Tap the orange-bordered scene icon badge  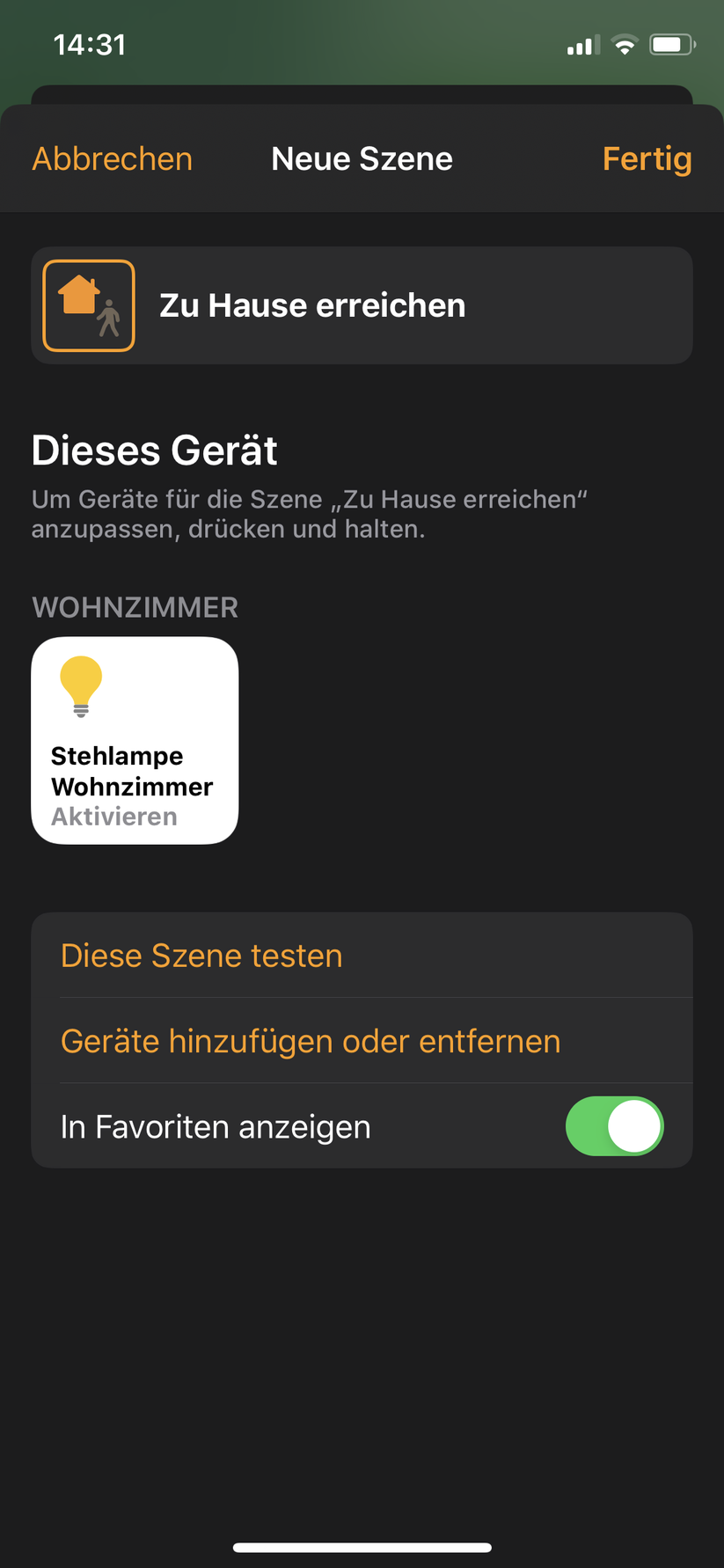[88, 305]
